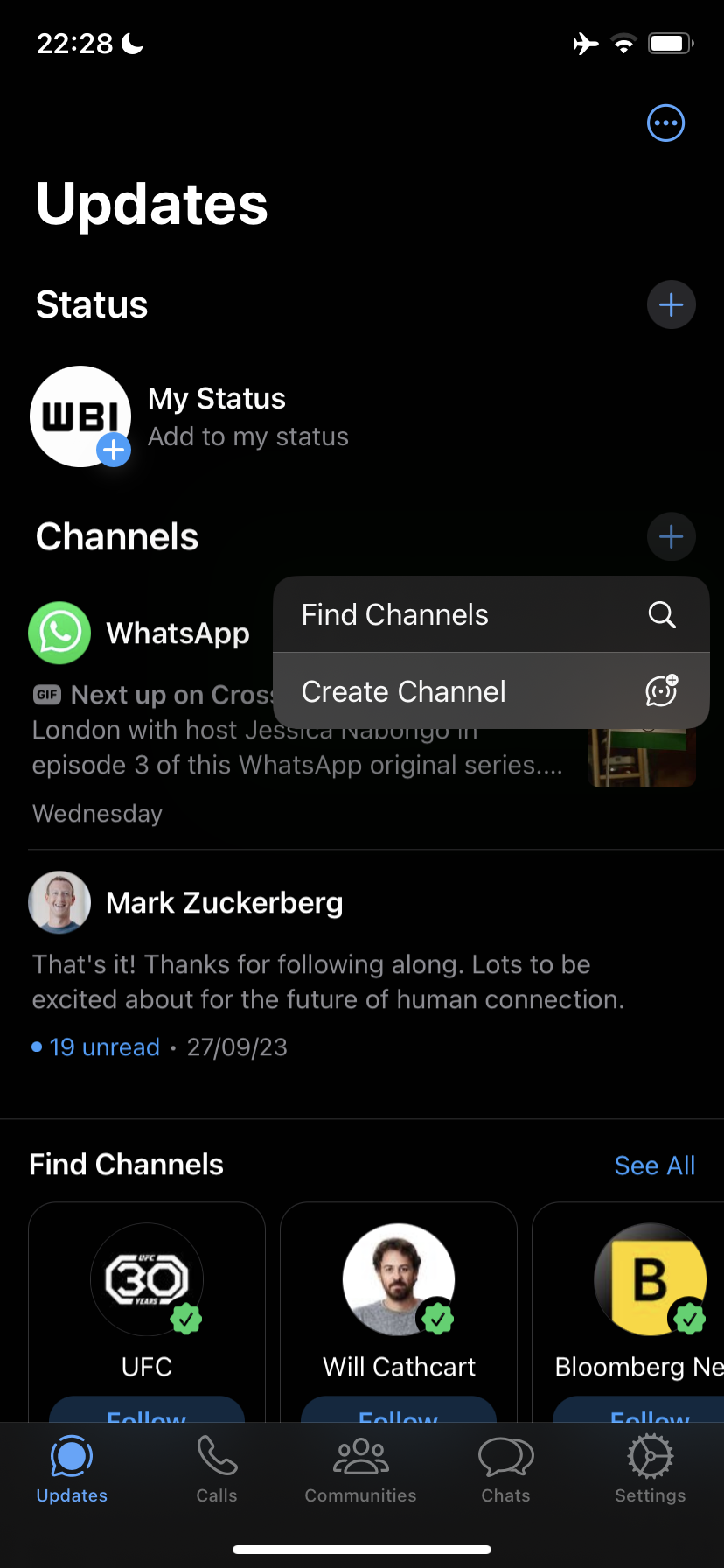Close the menu via Channels plus icon
The height and width of the screenshot is (1568, 724).
tap(671, 536)
